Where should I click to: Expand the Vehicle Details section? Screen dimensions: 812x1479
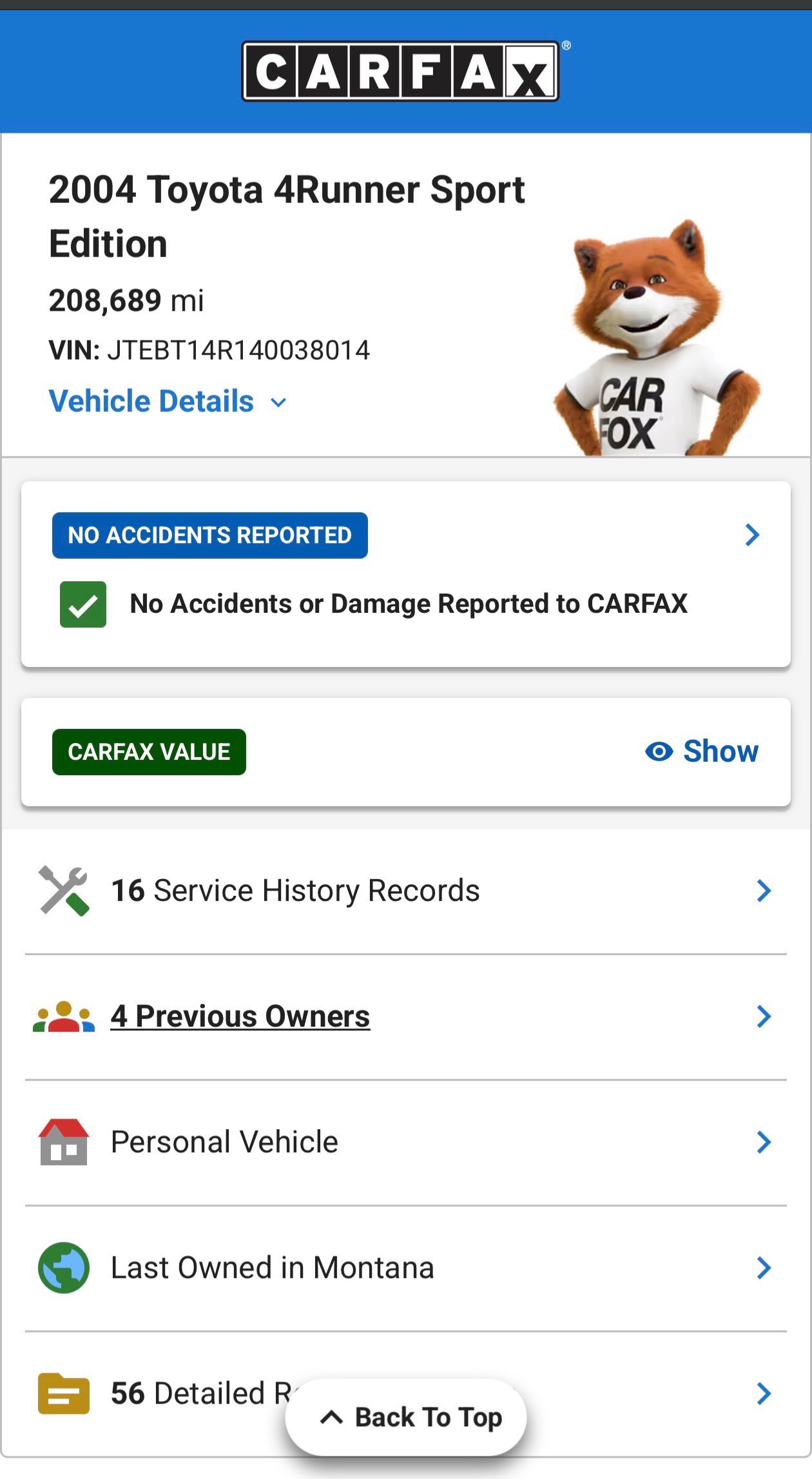click(168, 401)
